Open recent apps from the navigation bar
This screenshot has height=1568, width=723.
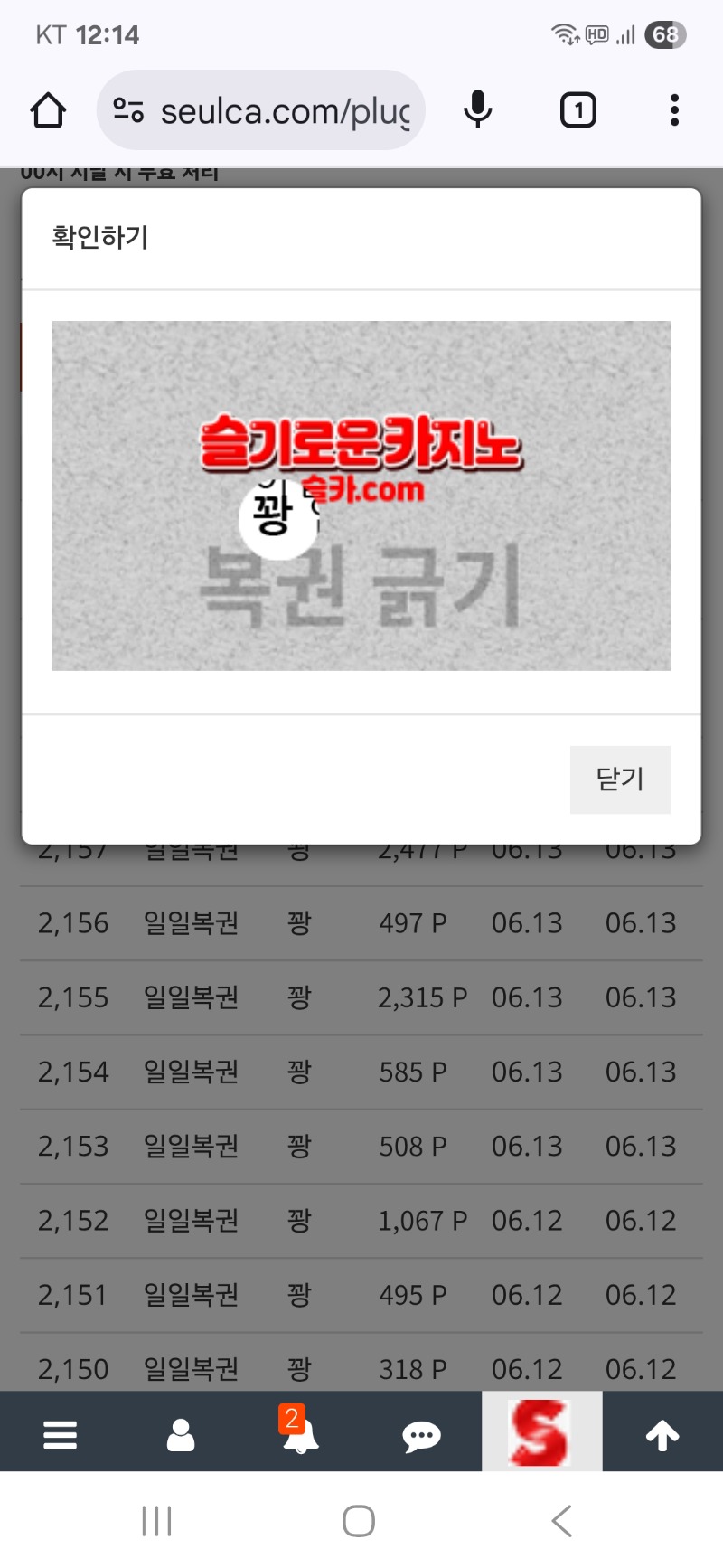click(x=156, y=1521)
